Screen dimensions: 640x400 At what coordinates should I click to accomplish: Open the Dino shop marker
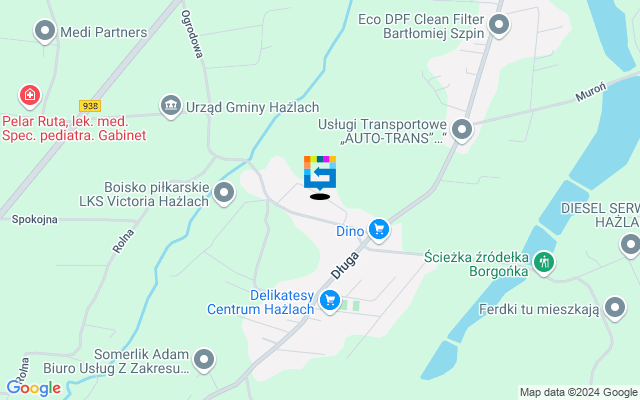click(x=377, y=231)
